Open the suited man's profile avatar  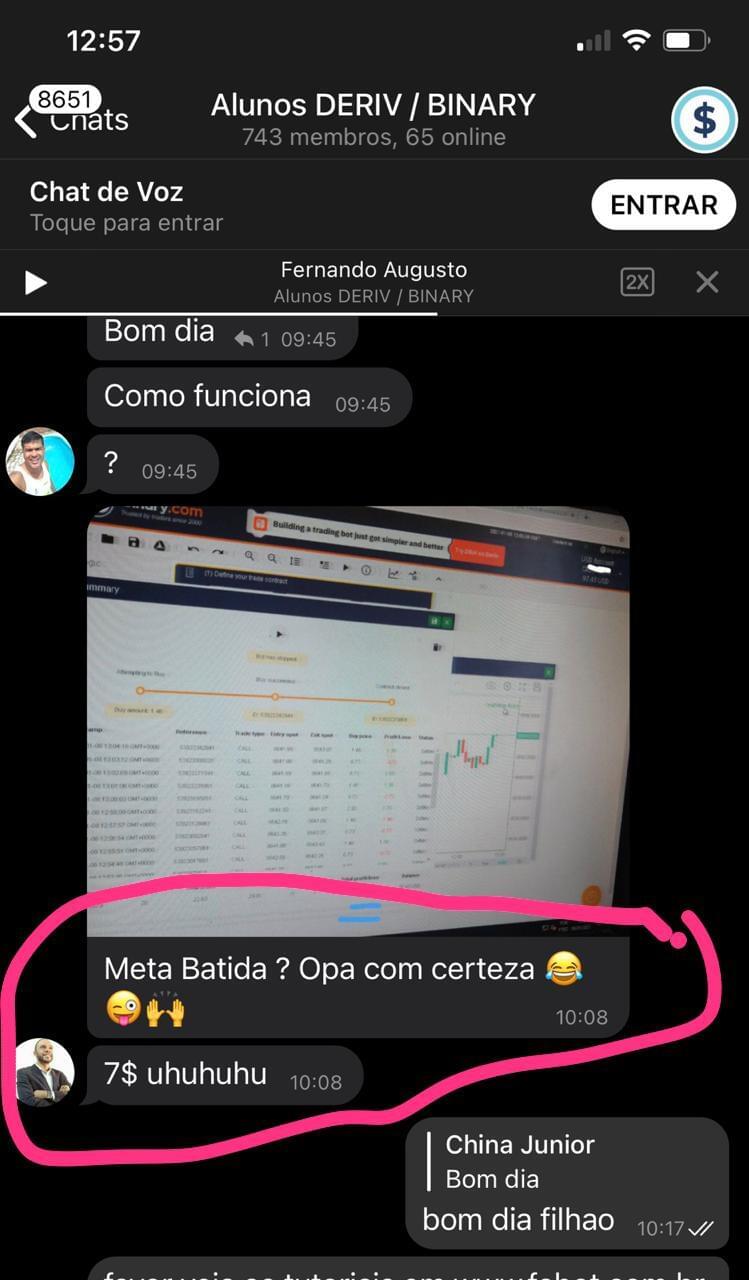point(42,1072)
